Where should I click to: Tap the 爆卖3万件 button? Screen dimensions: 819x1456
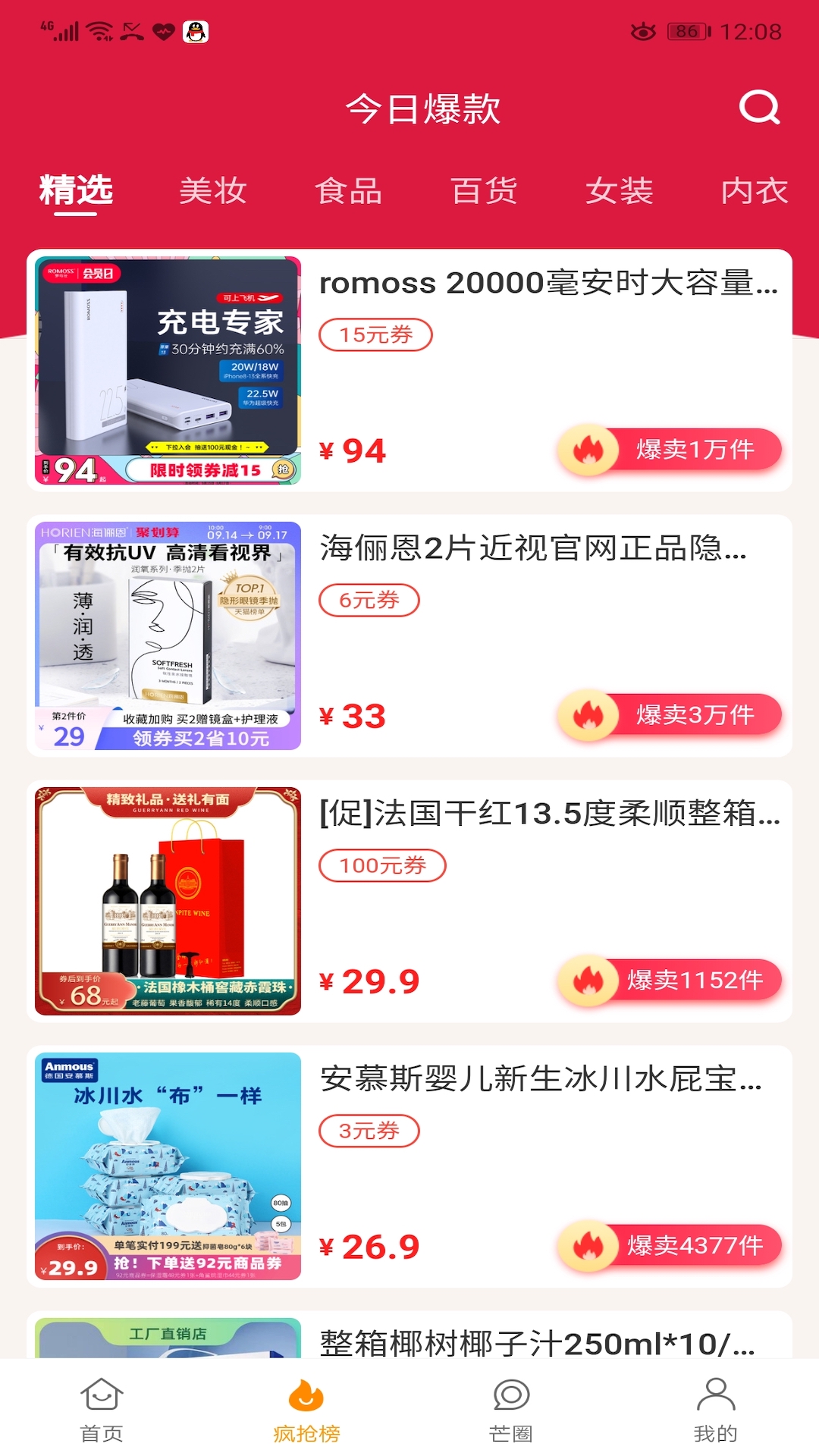[x=670, y=716]
